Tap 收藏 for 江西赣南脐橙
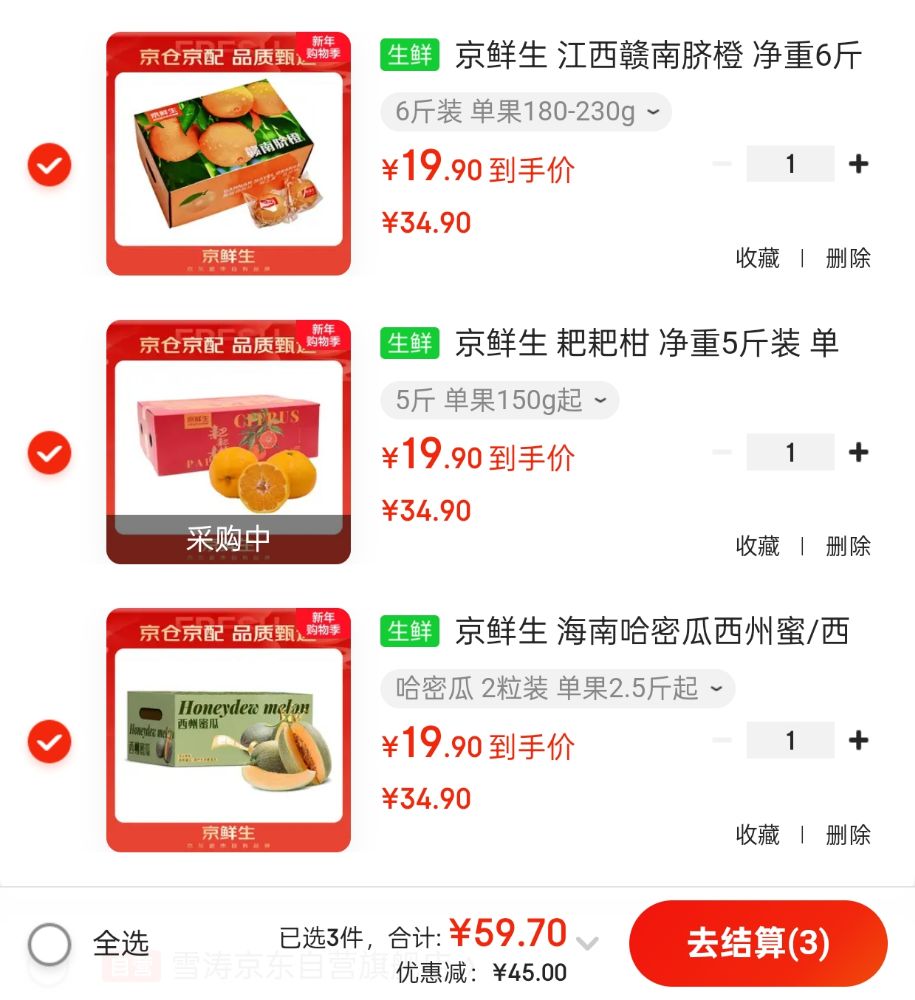Image resolution: width=915 pixels, height=1000 pixels. click(x=757, y=258)
